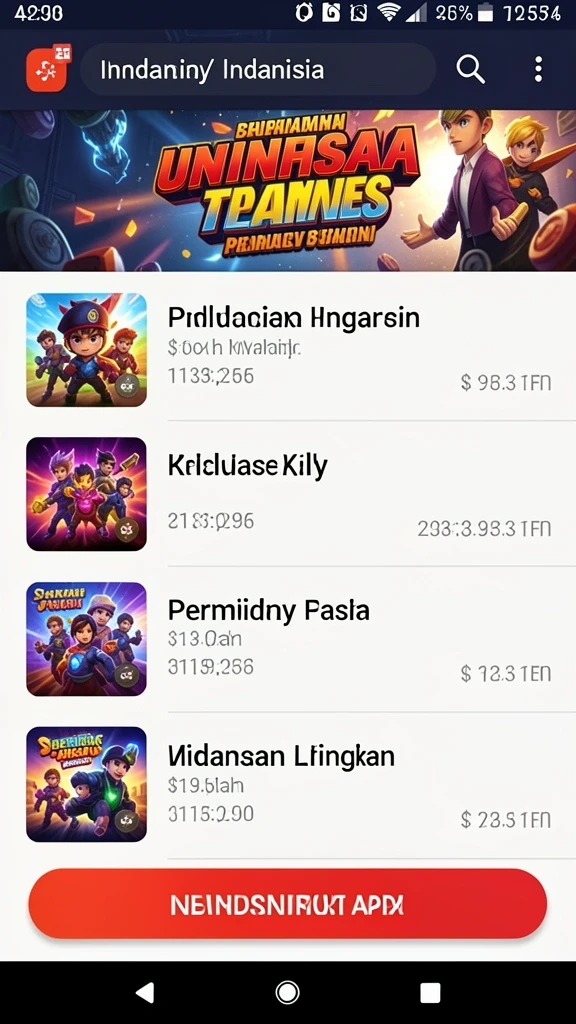Tap the red NEINDSNIRUKT APIX button
The height and width of the screenshot is (1024, 576).
(x=287, y=904)
